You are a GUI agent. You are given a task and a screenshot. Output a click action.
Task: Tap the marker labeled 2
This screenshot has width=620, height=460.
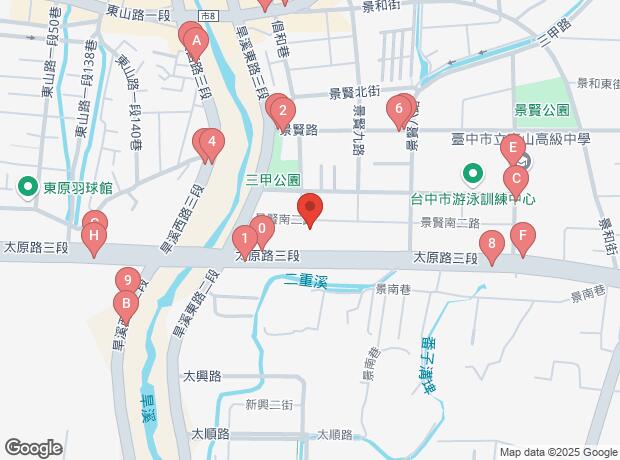coord(283,110)
